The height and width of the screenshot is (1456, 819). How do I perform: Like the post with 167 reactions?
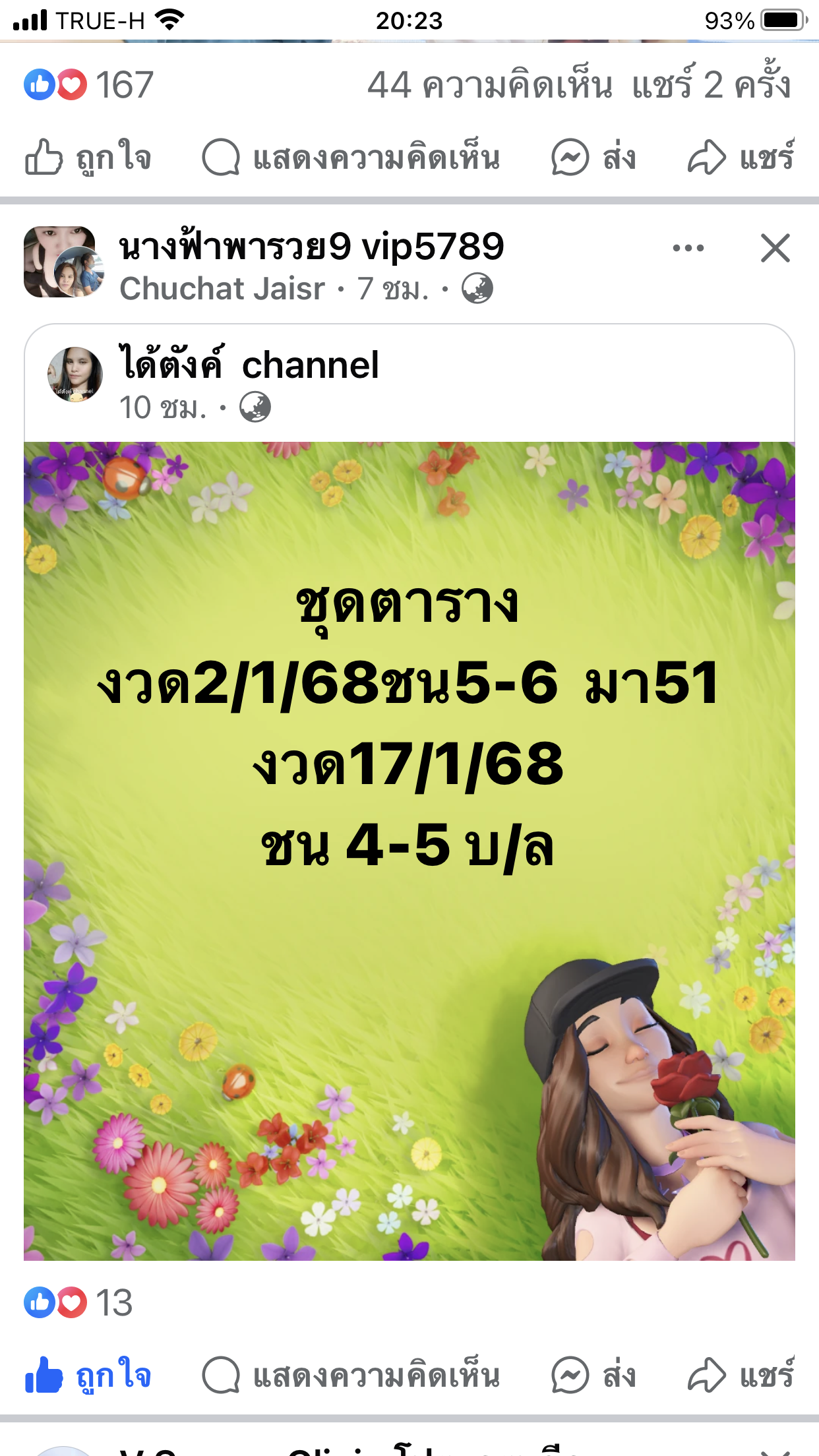pyautogui.click(x=88, y=158)
